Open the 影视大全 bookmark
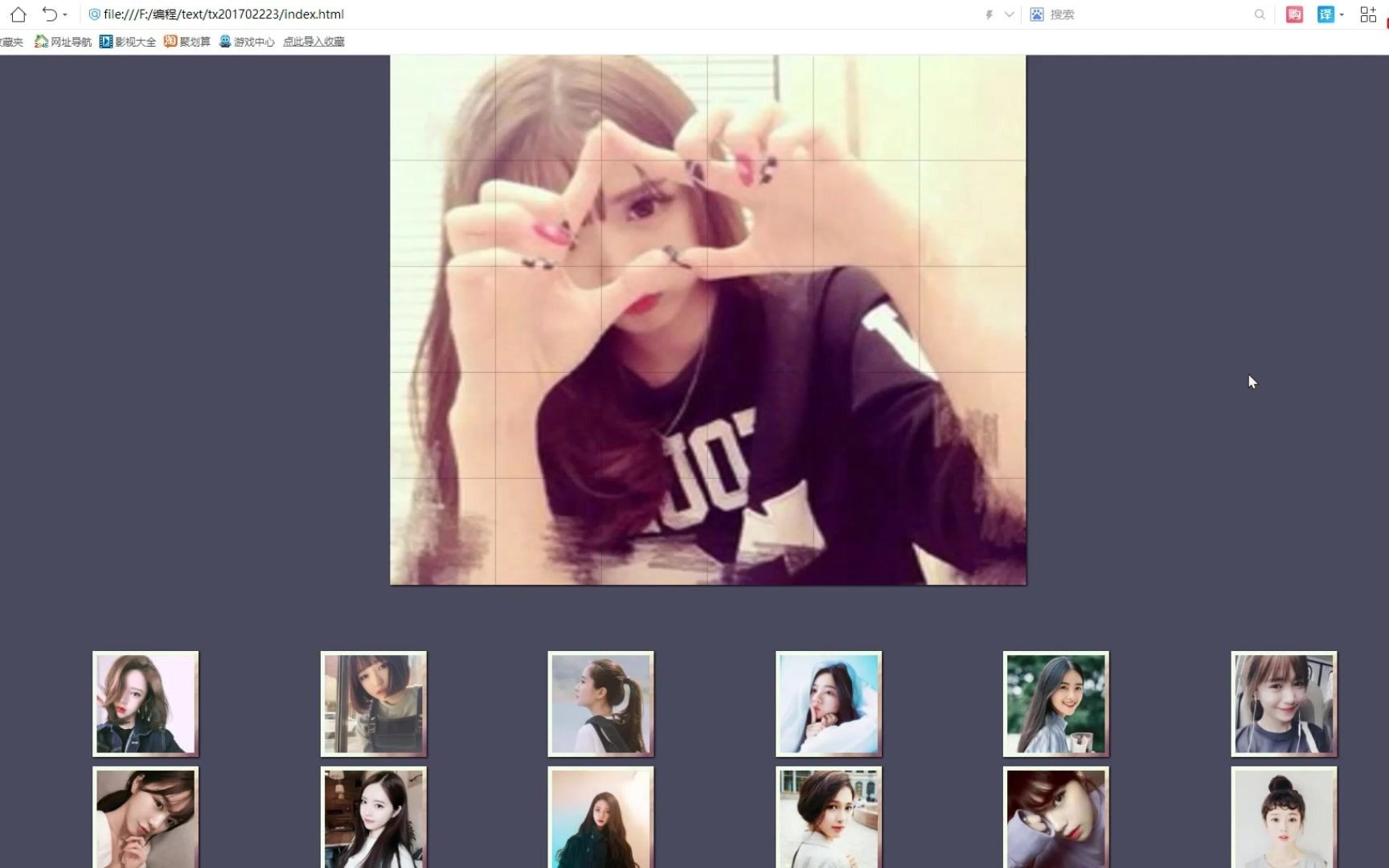 coord(128,42)
